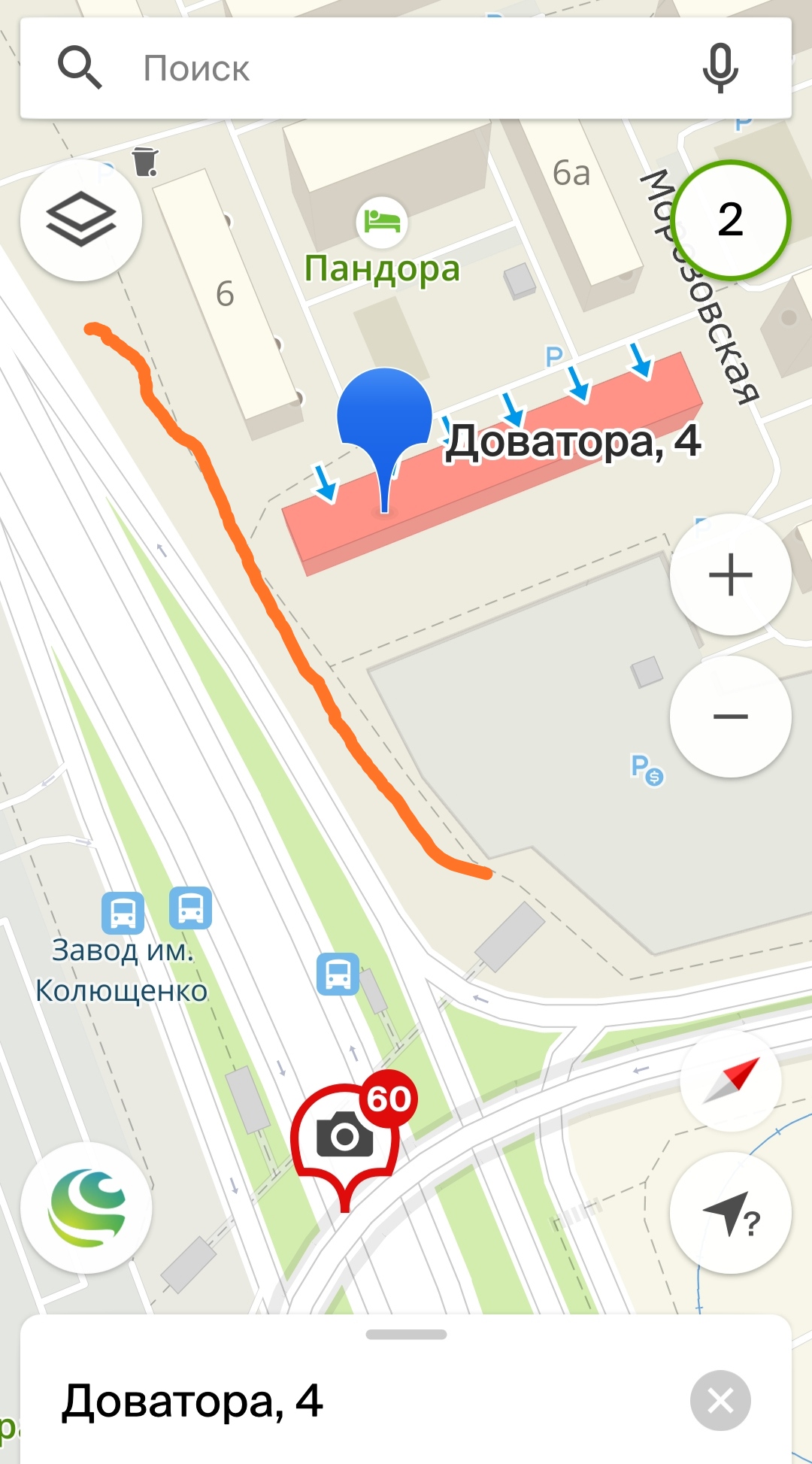812x1464 pixels.
Task: Close the Доватора, 4 card
Action: [720, 1401]
